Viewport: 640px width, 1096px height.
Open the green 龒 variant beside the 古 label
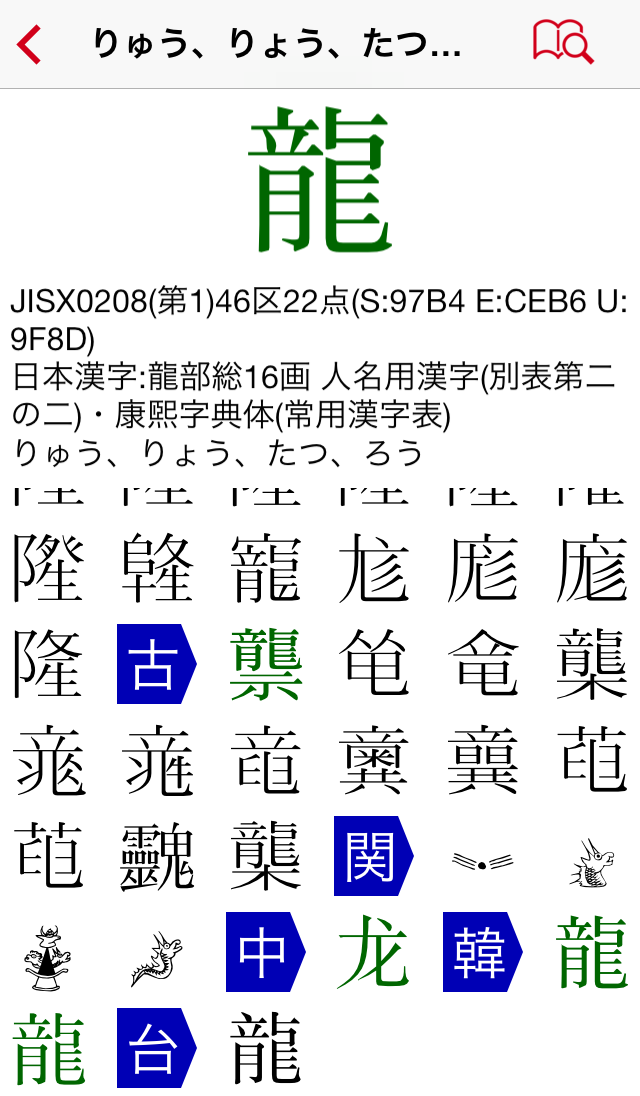266,662
